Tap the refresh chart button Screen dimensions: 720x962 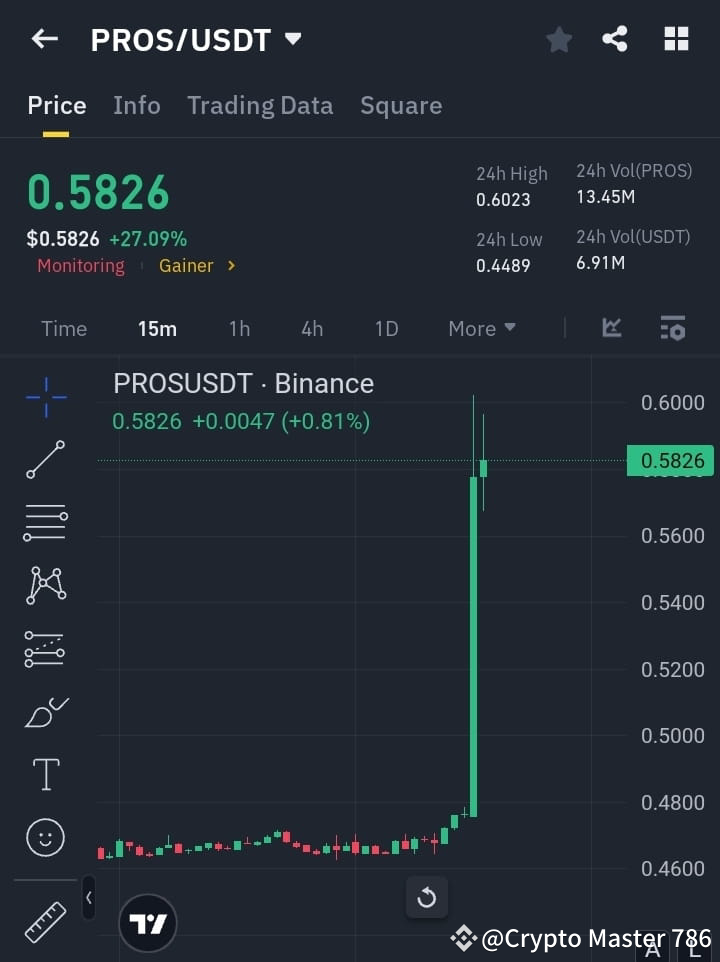click(427, 897)
